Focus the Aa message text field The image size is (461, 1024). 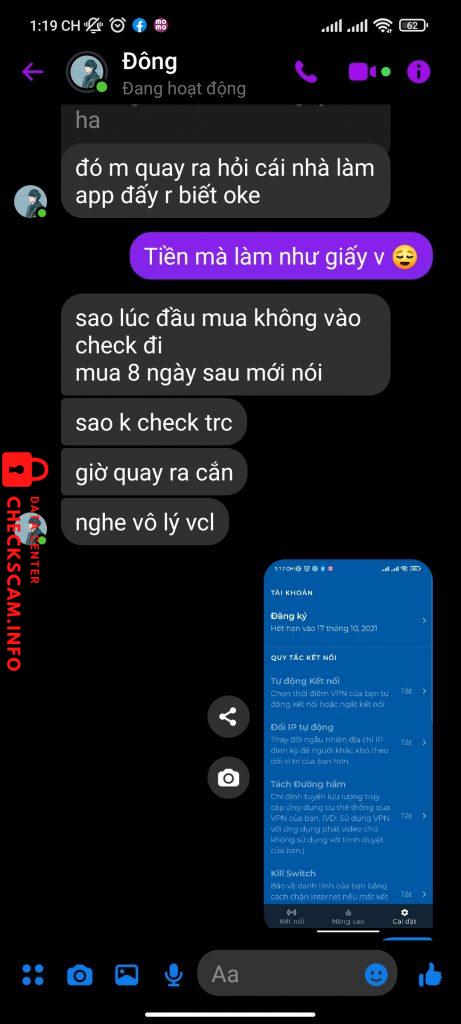coord(281,974)
